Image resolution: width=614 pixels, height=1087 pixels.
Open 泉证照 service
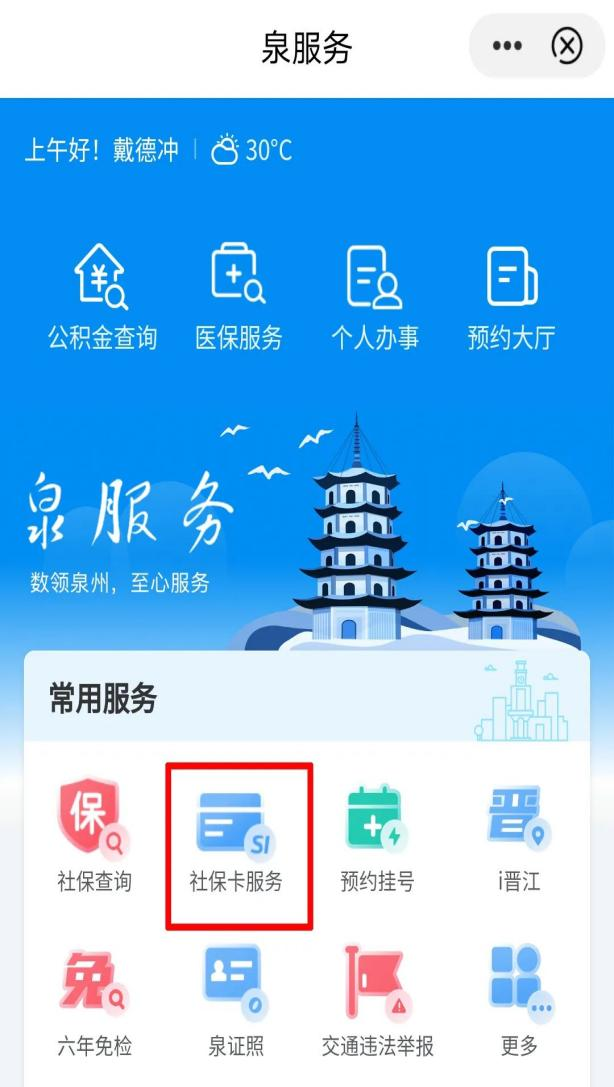[x=237, y=1002]
